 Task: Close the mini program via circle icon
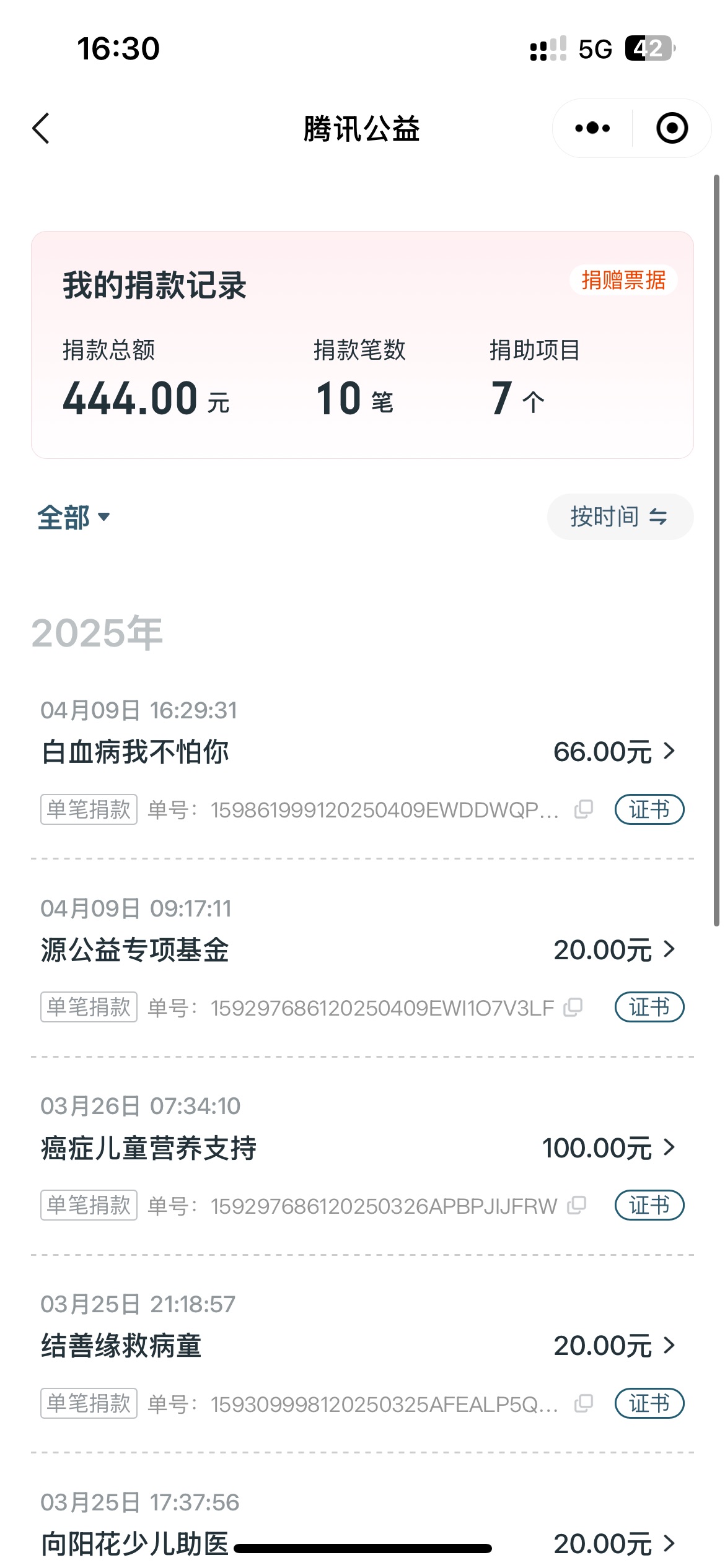672,128
